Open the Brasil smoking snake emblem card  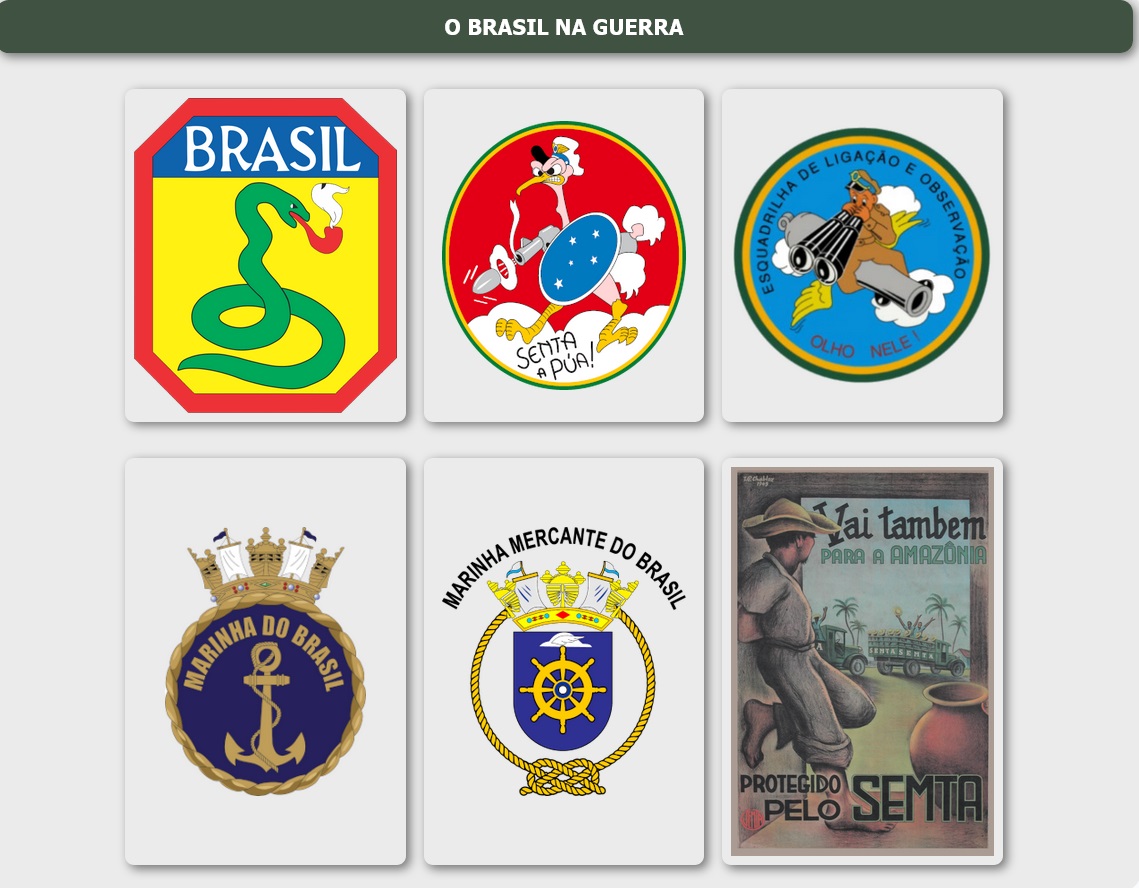point(265,255)
